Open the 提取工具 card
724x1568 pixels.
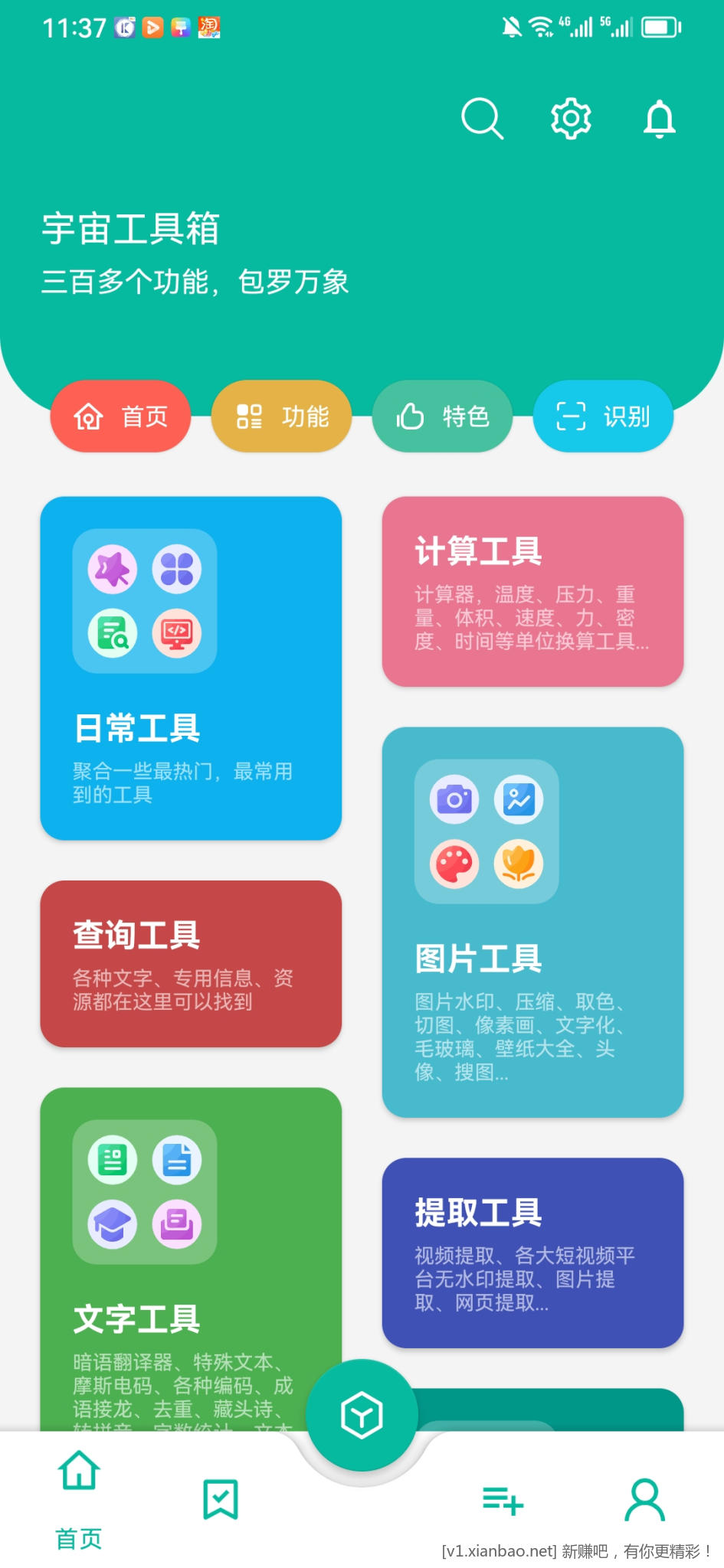point(532,1253)
